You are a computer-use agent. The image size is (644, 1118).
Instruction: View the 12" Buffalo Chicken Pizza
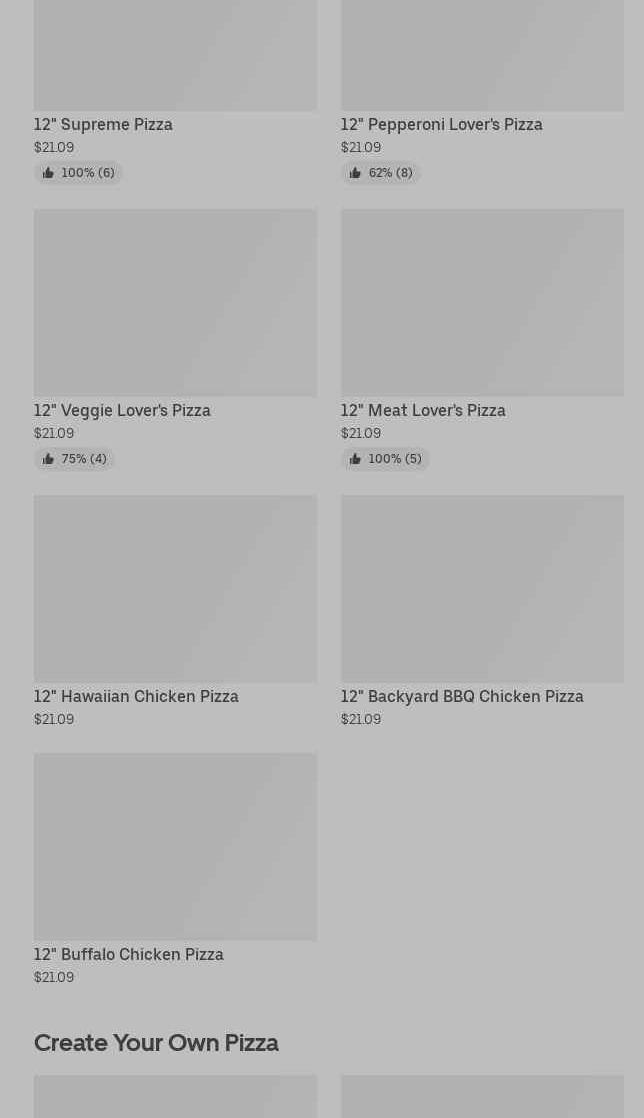pos(129,954)
